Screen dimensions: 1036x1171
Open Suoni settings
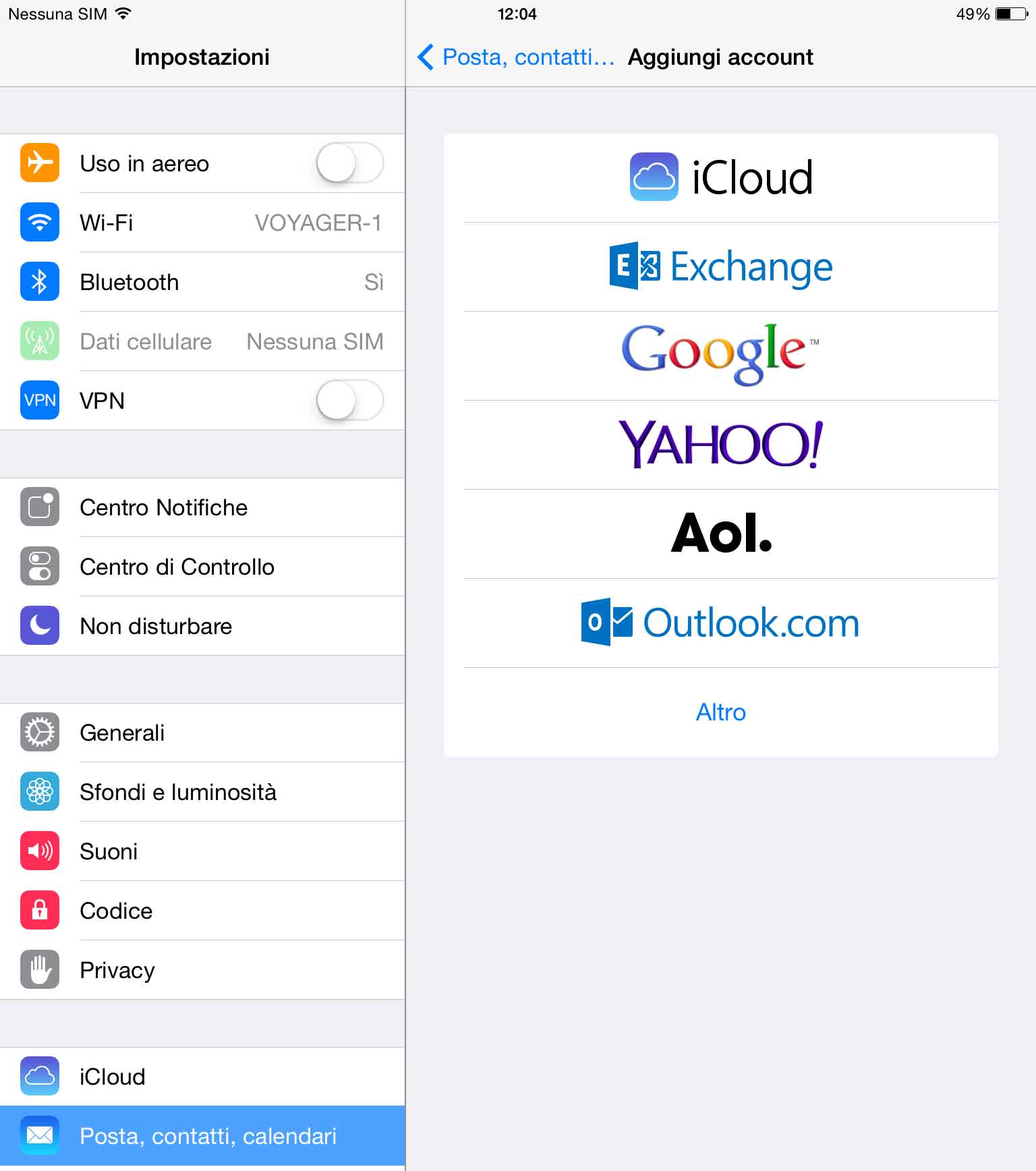(202, 851)
